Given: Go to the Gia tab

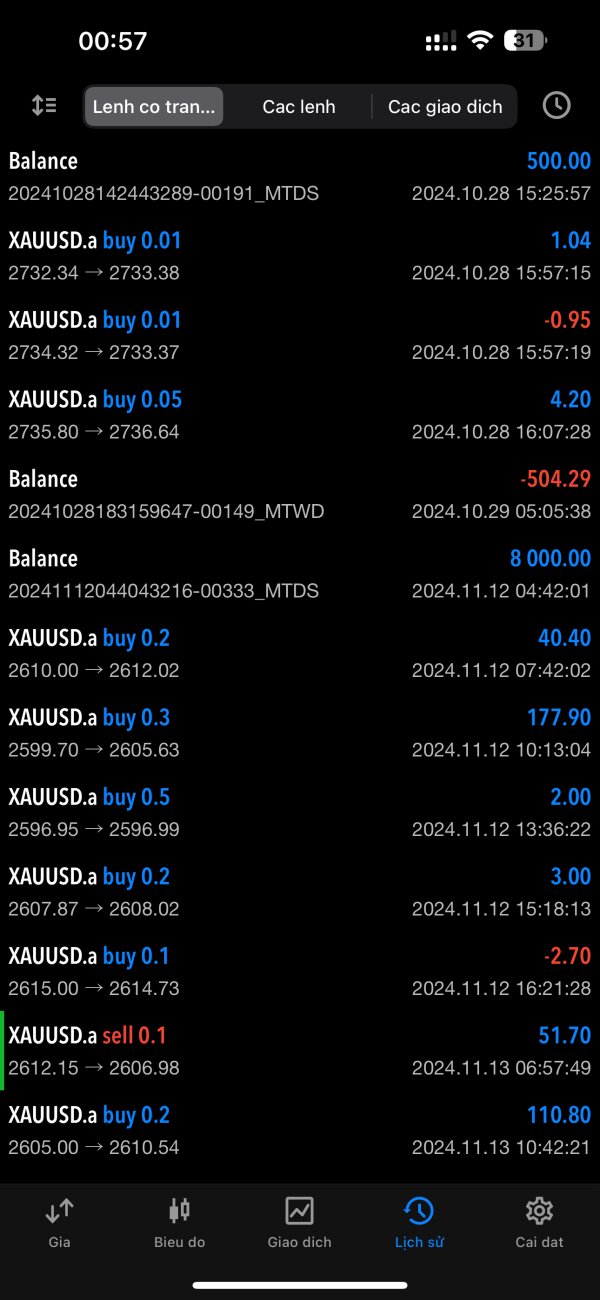Looking at the screenshot, I should tap(59, 1221).
